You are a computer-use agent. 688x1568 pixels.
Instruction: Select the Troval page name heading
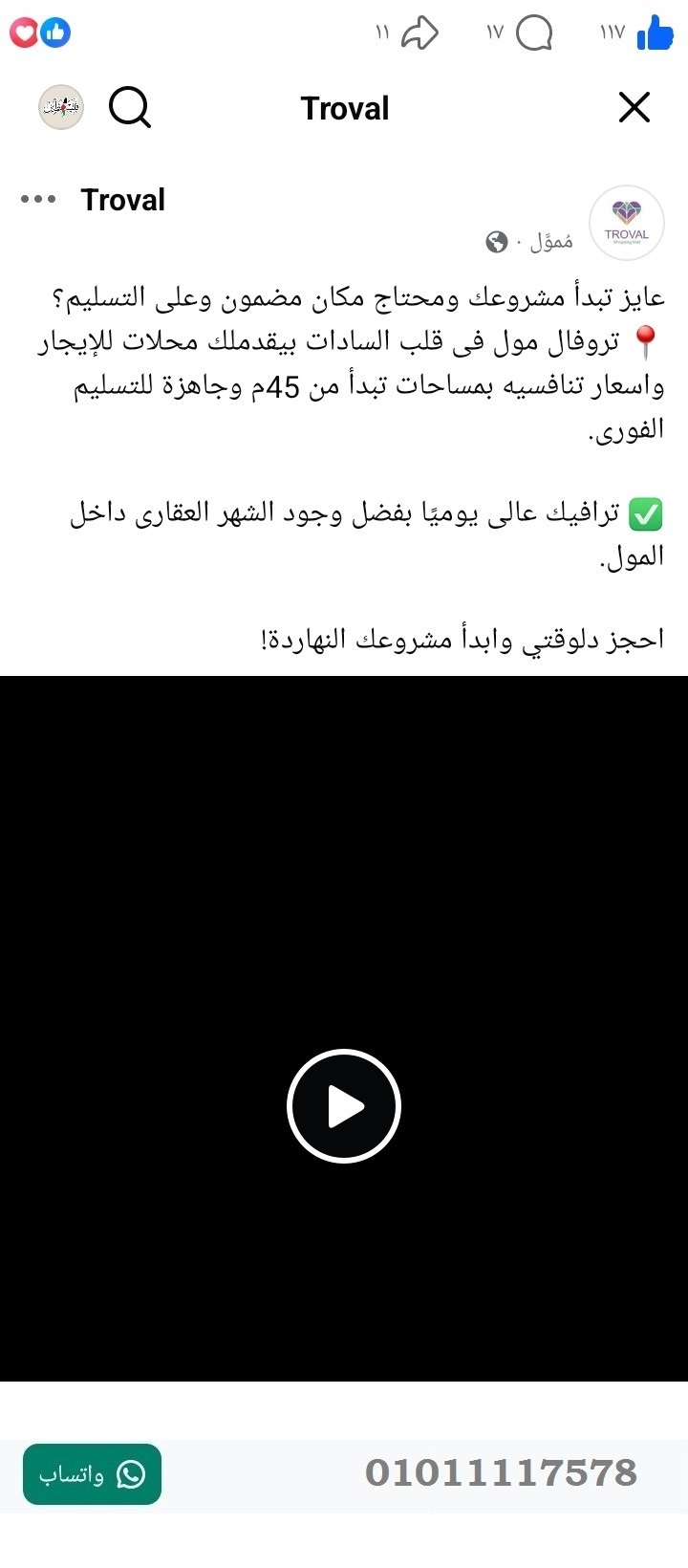point(122,199)
